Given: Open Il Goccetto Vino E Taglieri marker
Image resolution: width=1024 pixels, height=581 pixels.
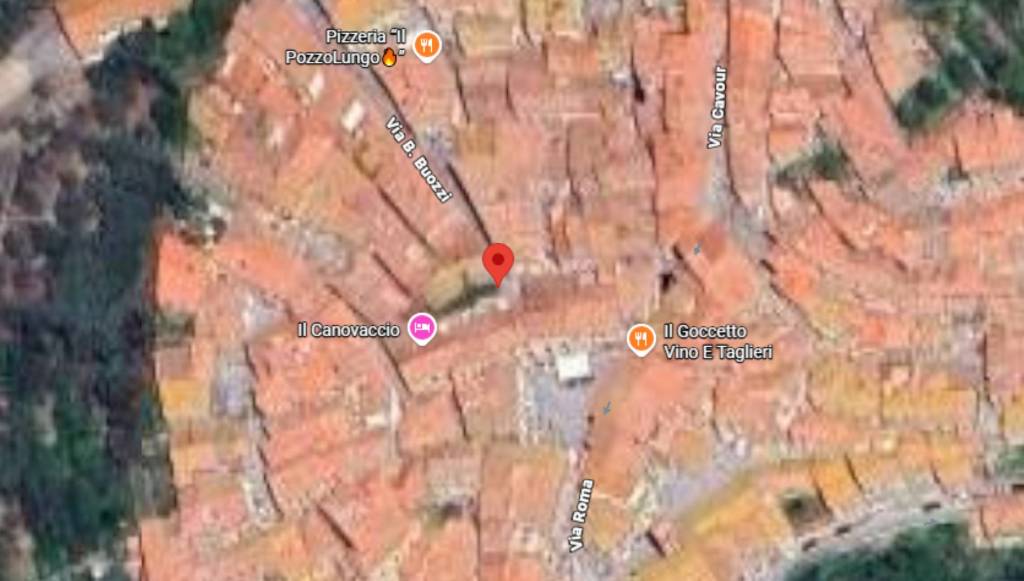Looking at the screenshot, I should click(641, 339).
